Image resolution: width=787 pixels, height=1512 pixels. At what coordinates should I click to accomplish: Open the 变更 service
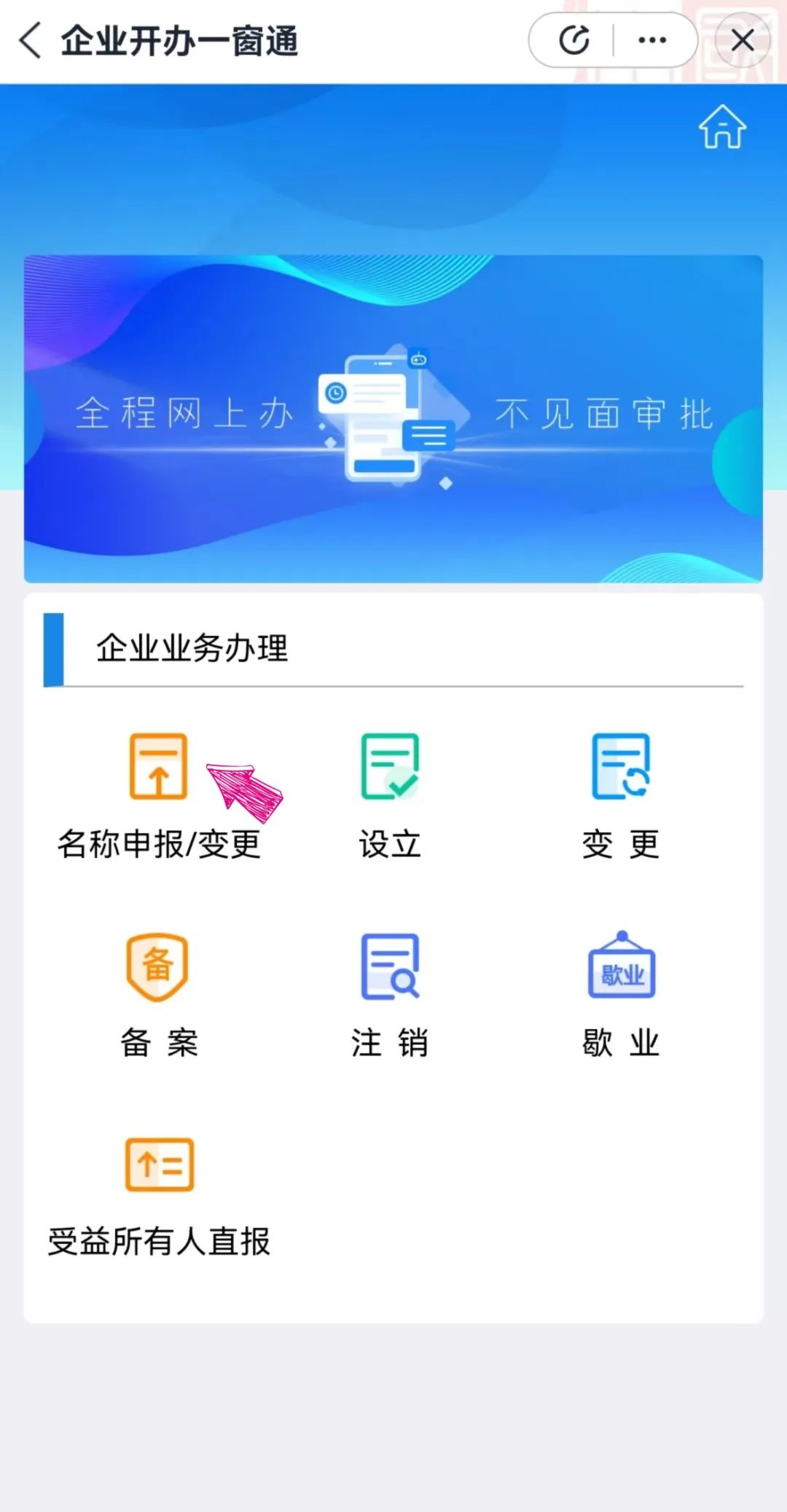pyautogui.click(x=621, y=795)
